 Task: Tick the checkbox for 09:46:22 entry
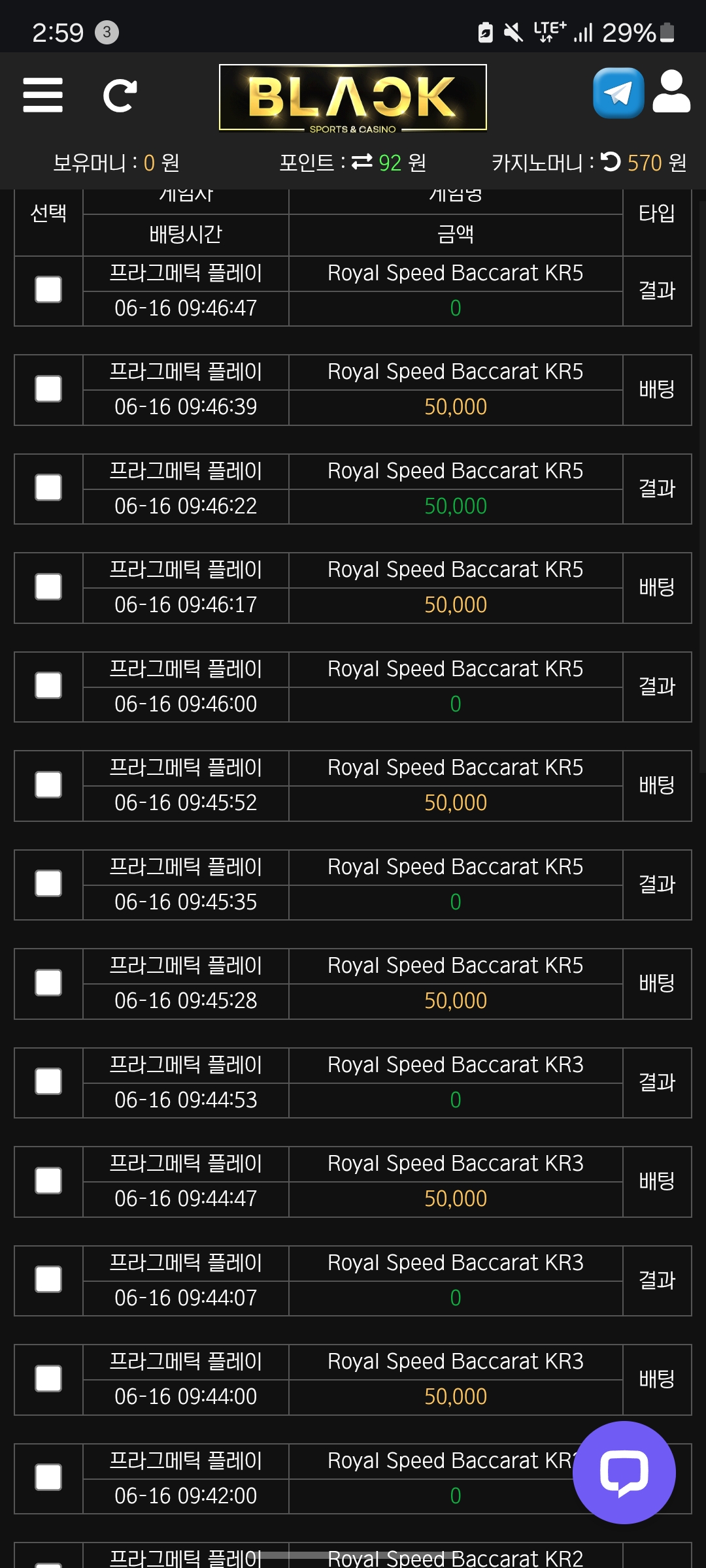point(48,487)
